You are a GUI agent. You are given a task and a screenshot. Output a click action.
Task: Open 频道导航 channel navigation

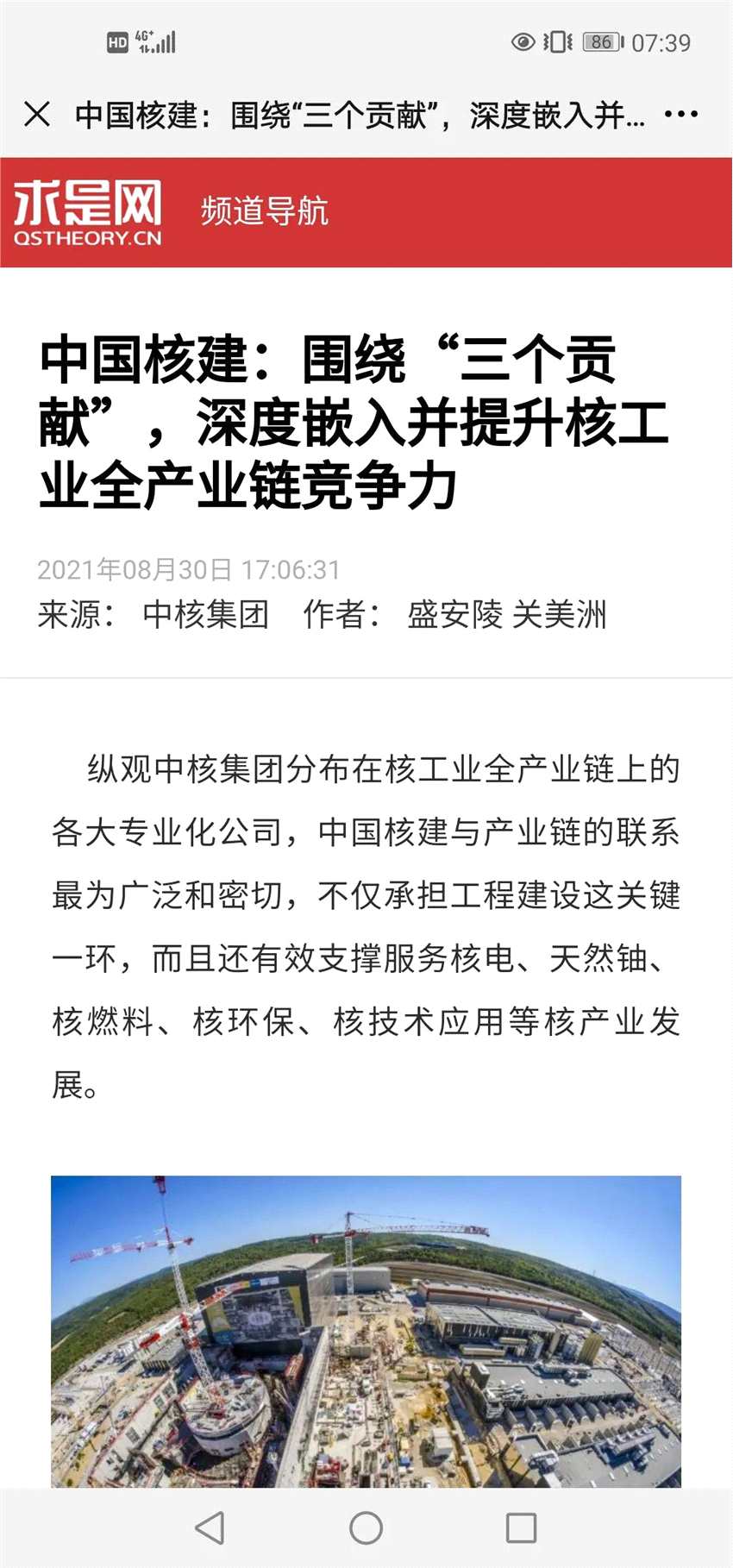coord(264,211)
